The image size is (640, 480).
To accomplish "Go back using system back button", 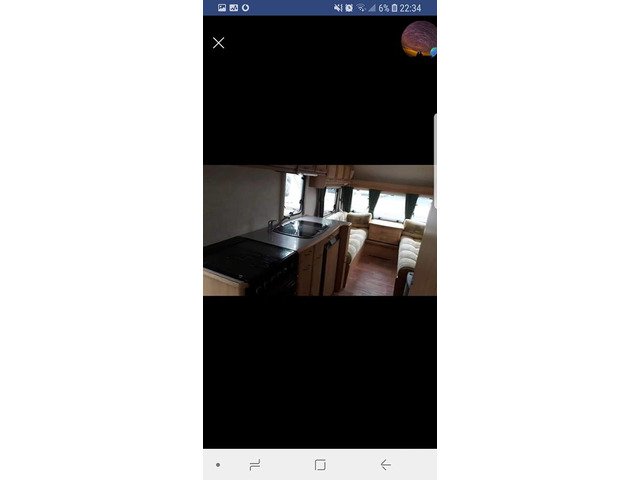I will 385,465.
